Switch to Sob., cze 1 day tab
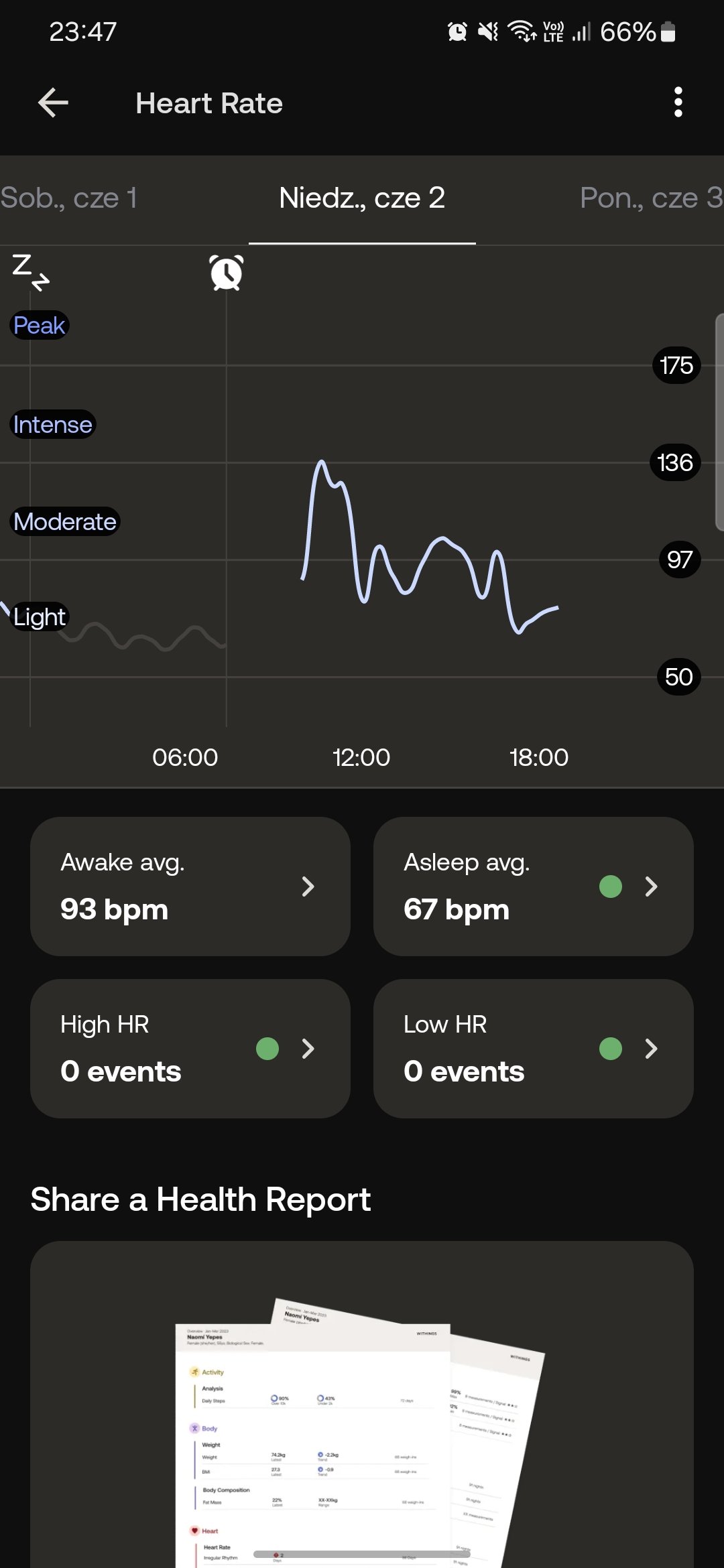Image resolution: width=724 pixels, height=1568 pixels. tap(68, 198)
